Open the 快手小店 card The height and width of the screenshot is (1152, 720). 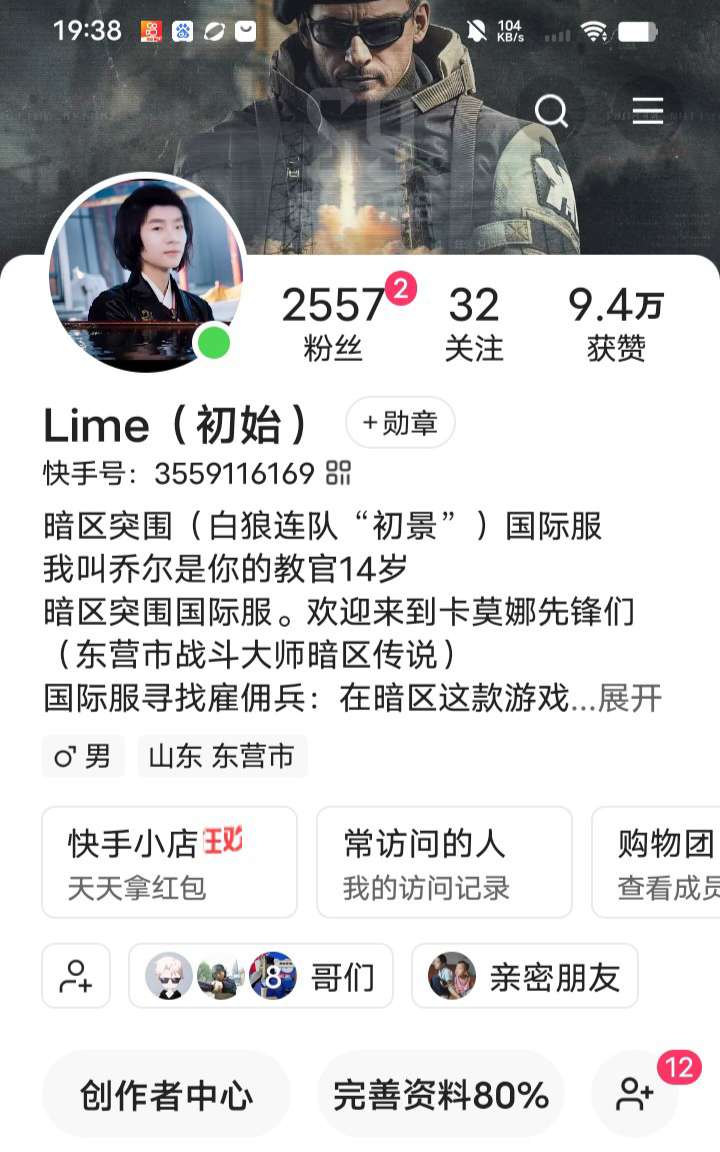(169, 862)
